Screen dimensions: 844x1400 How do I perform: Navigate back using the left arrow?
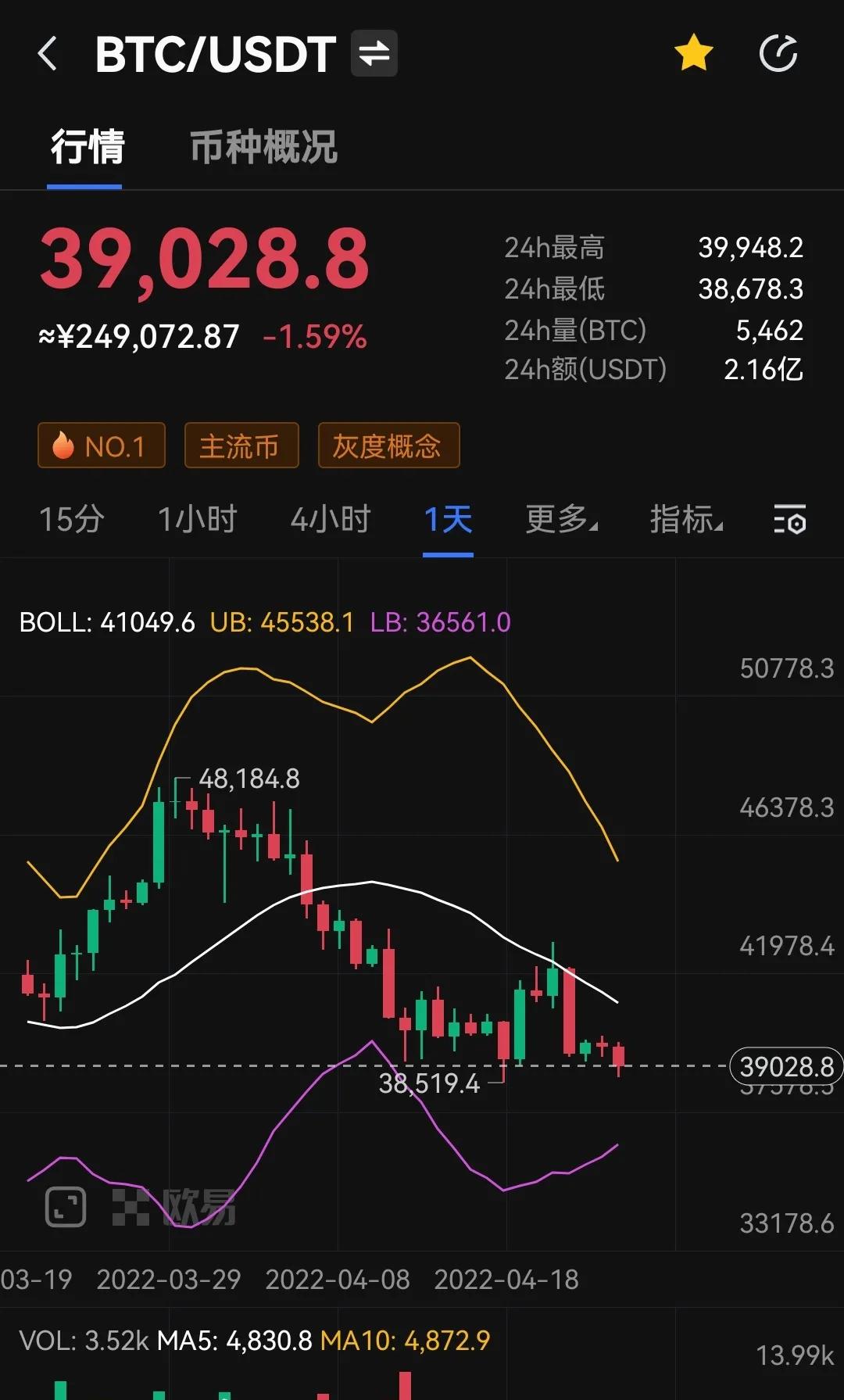coord(48,53)
